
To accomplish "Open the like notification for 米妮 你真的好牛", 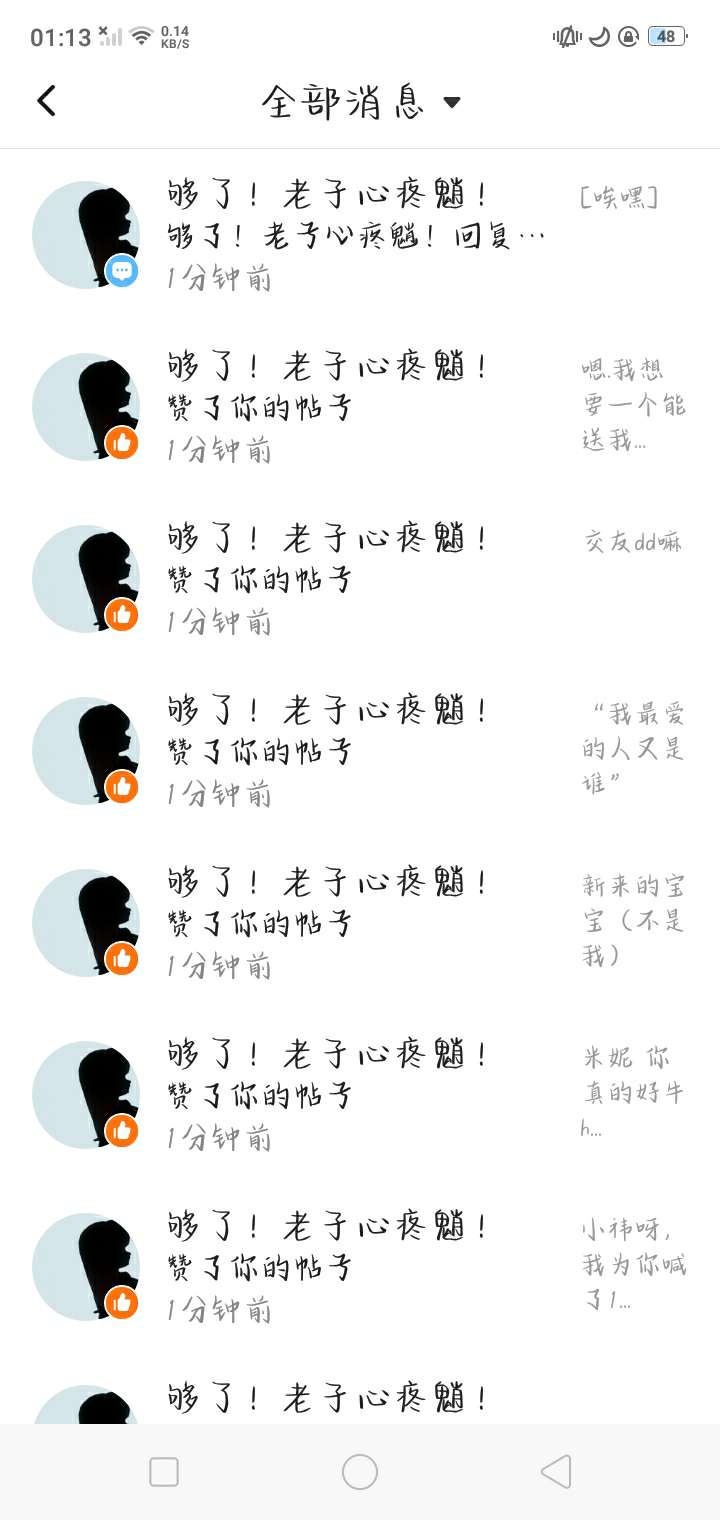I will [x=358, y=1096].
